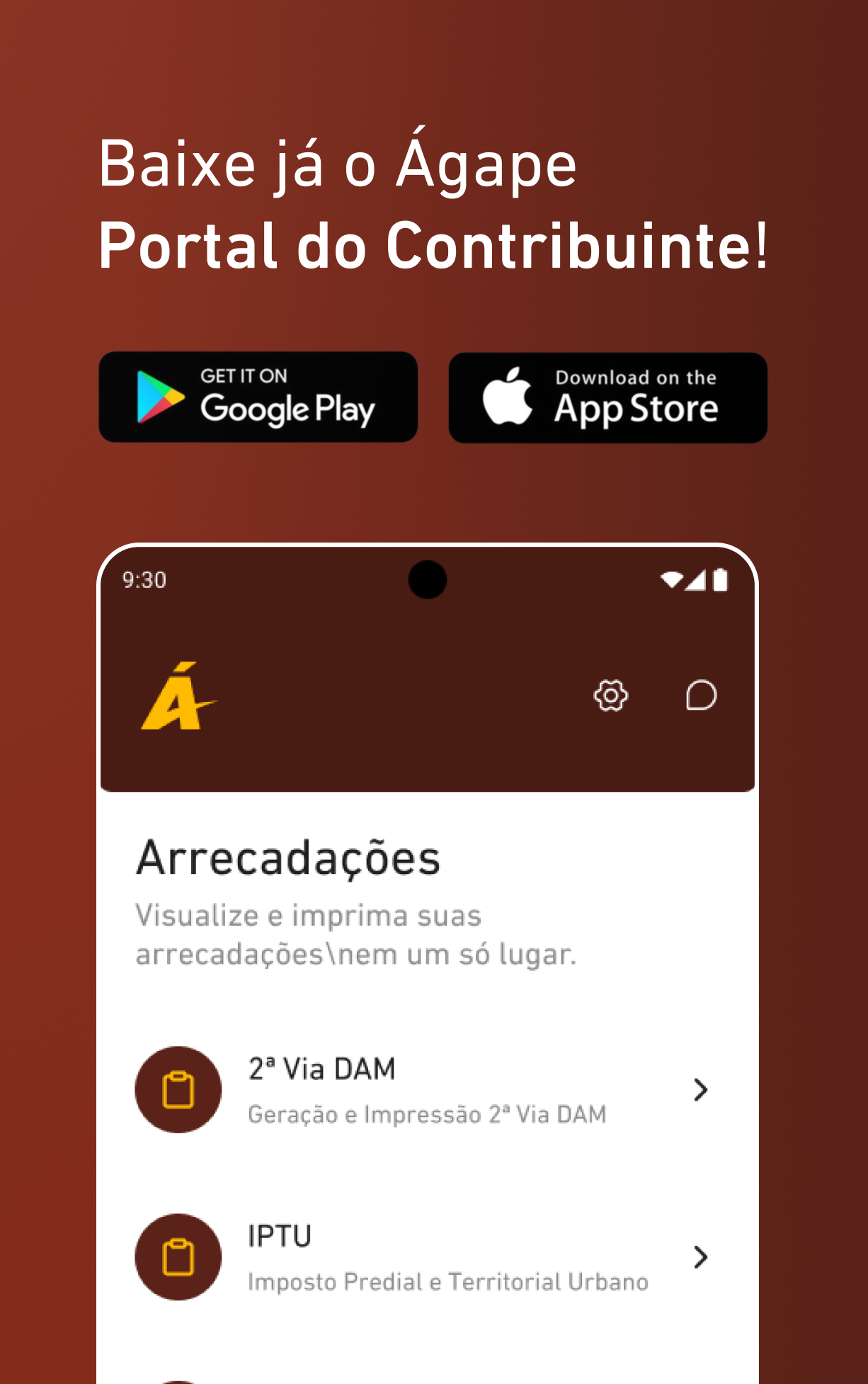Select the IPTU clipboard icon
The width and height of the screenshot is (868, 1384).
[178, 1258]
